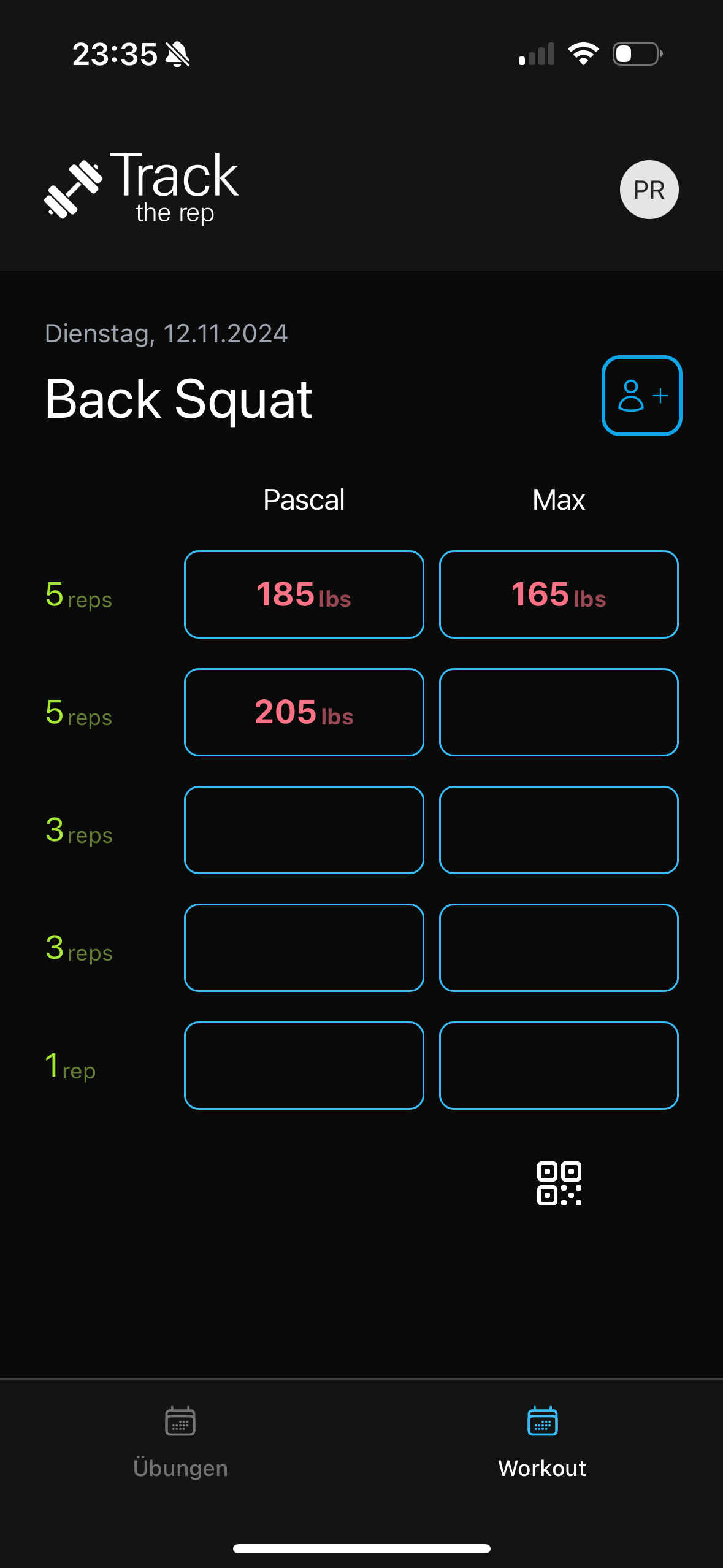The height and width of the screenshot is (1568, 723).
Task: Add a new person to the workout
Action: tap(641, 396)
